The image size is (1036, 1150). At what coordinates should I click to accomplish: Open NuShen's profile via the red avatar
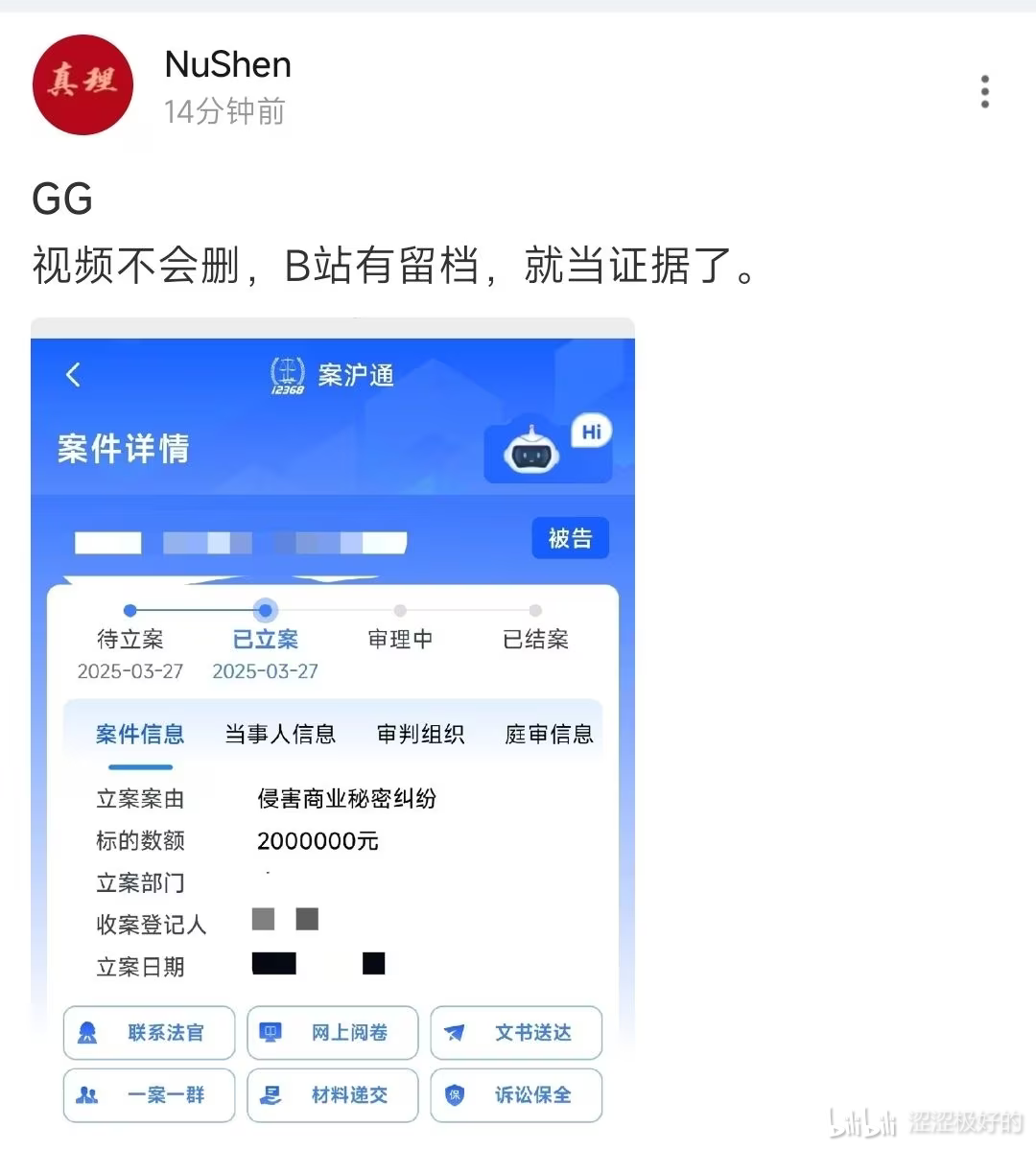(82, 84)
